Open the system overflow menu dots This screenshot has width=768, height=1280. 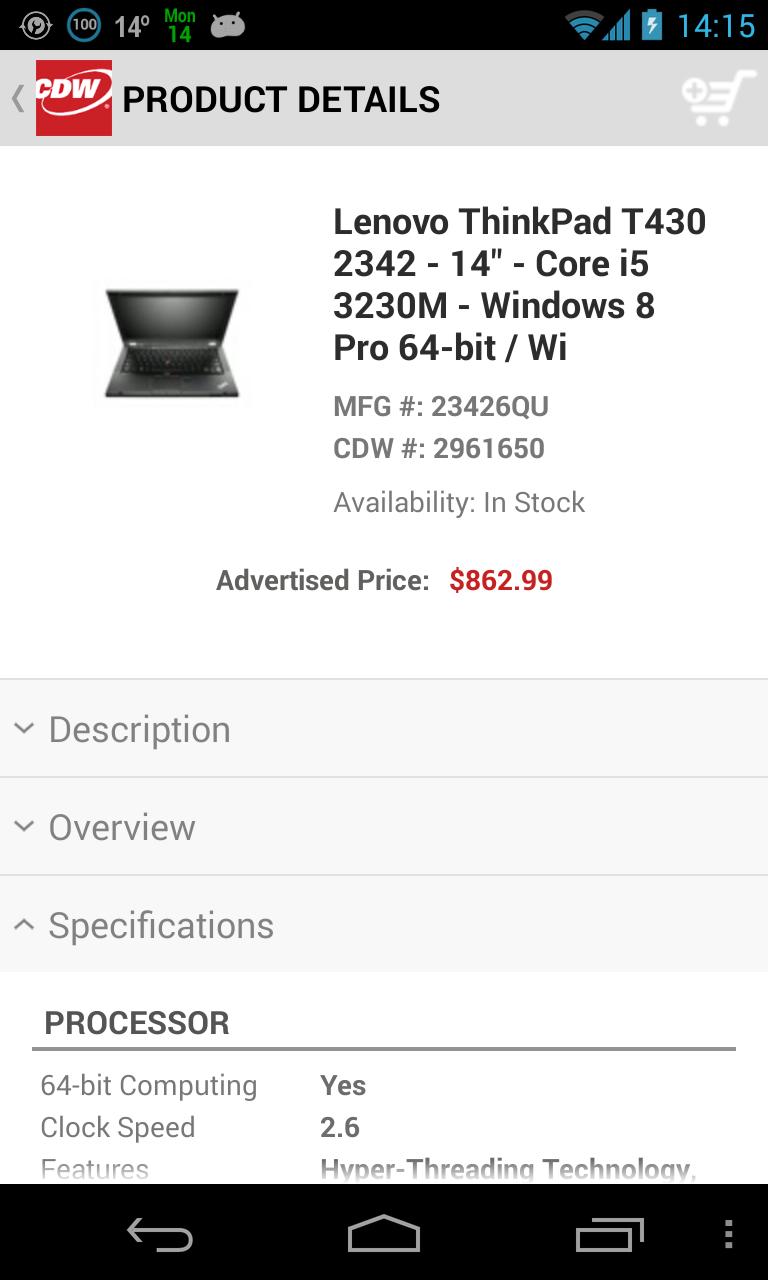[728, 1235]
